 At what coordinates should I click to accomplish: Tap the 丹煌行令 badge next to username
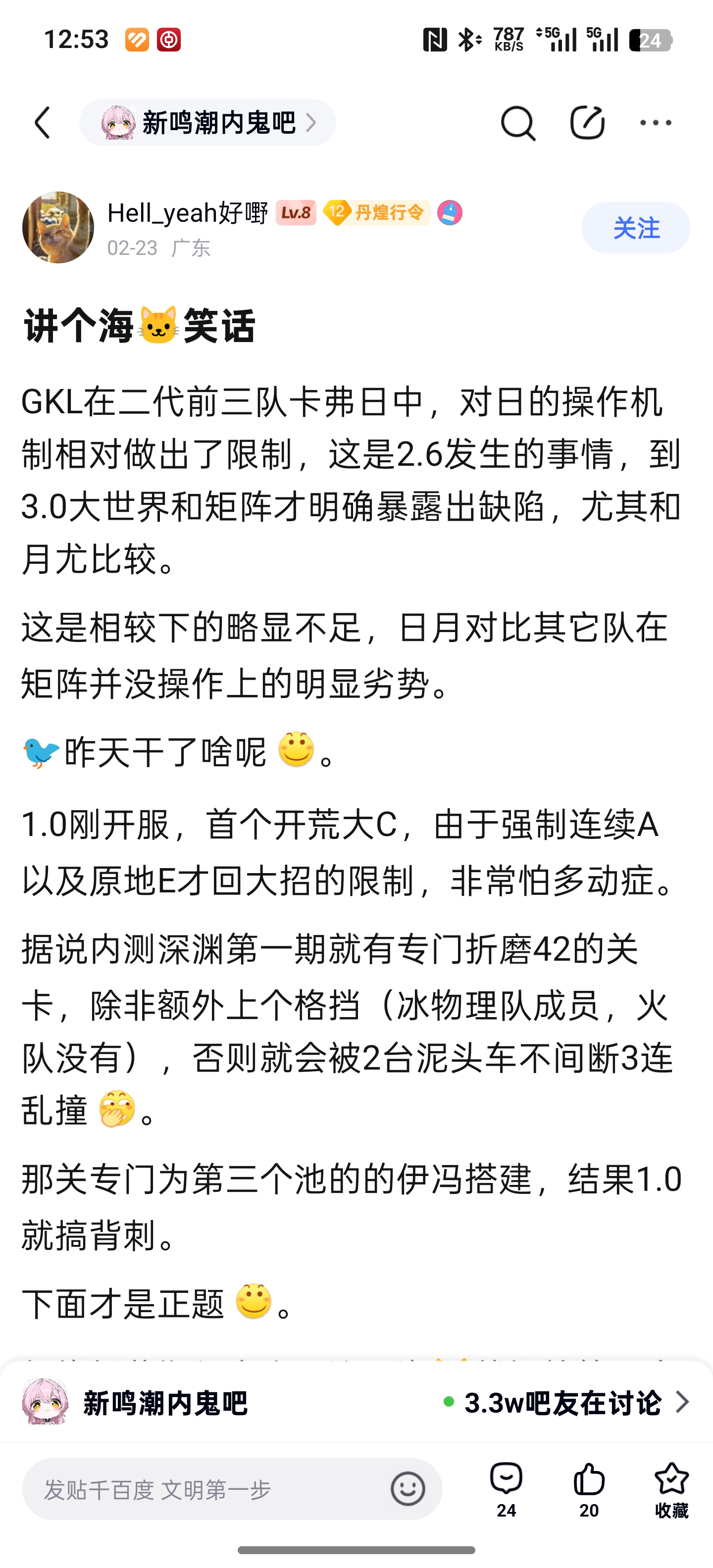377,212
